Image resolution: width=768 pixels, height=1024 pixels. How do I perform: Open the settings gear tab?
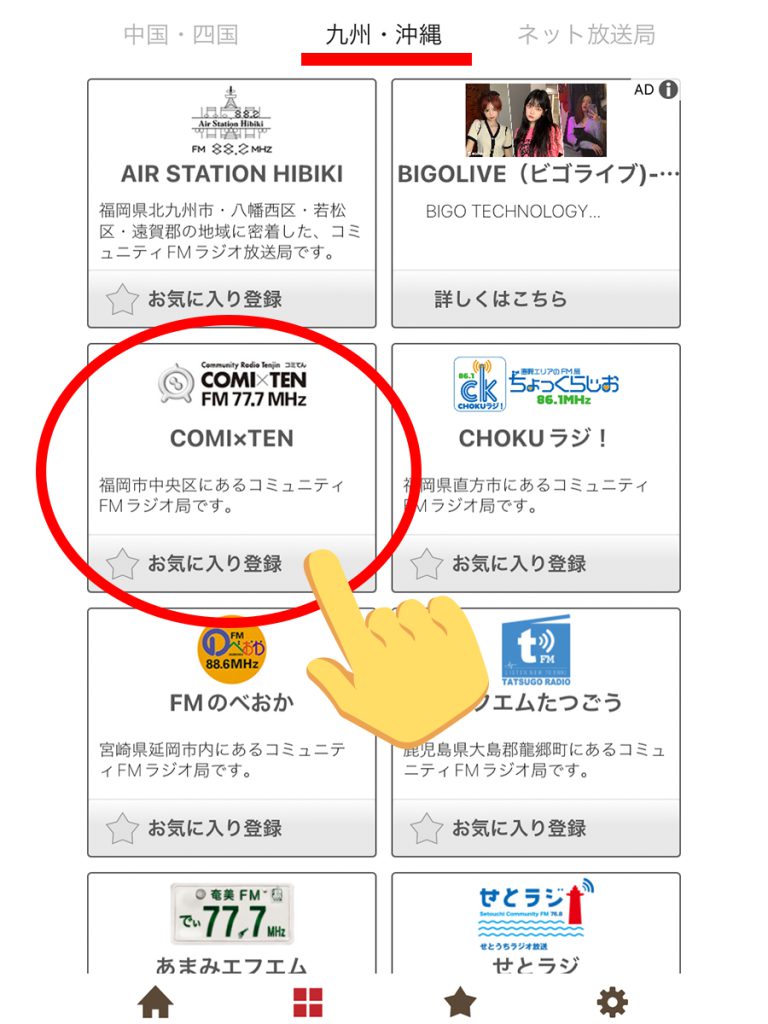612,1001
